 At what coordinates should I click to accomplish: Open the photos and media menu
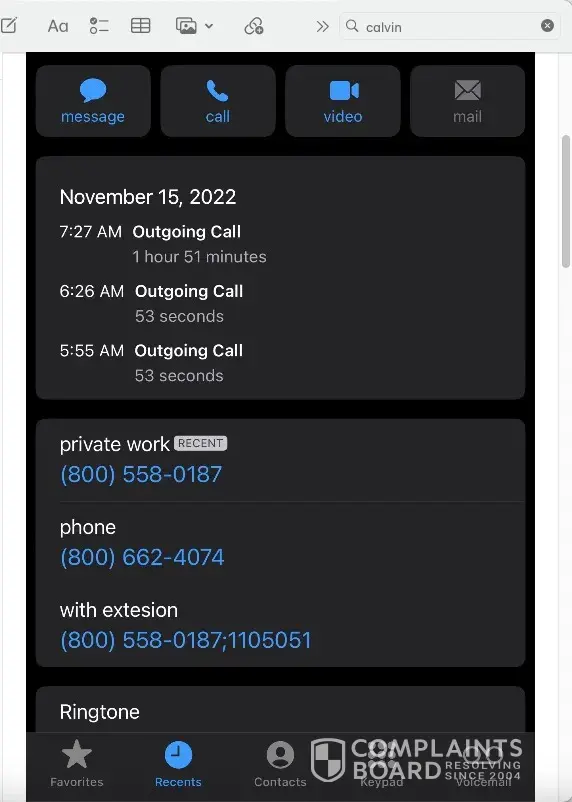point(194,26)
